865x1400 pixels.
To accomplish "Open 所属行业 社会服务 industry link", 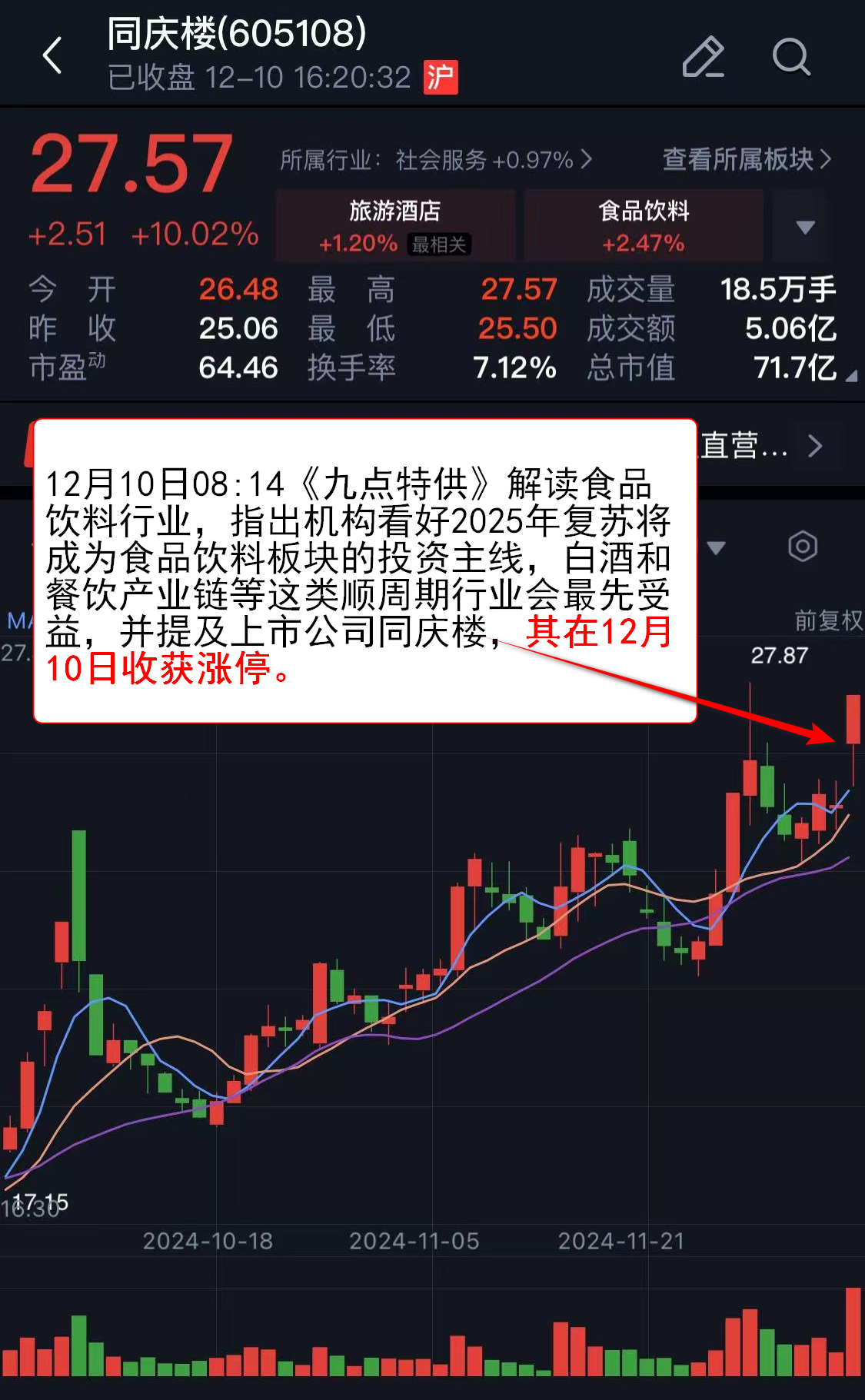I will pyautogui.click(x=435, y=160).
